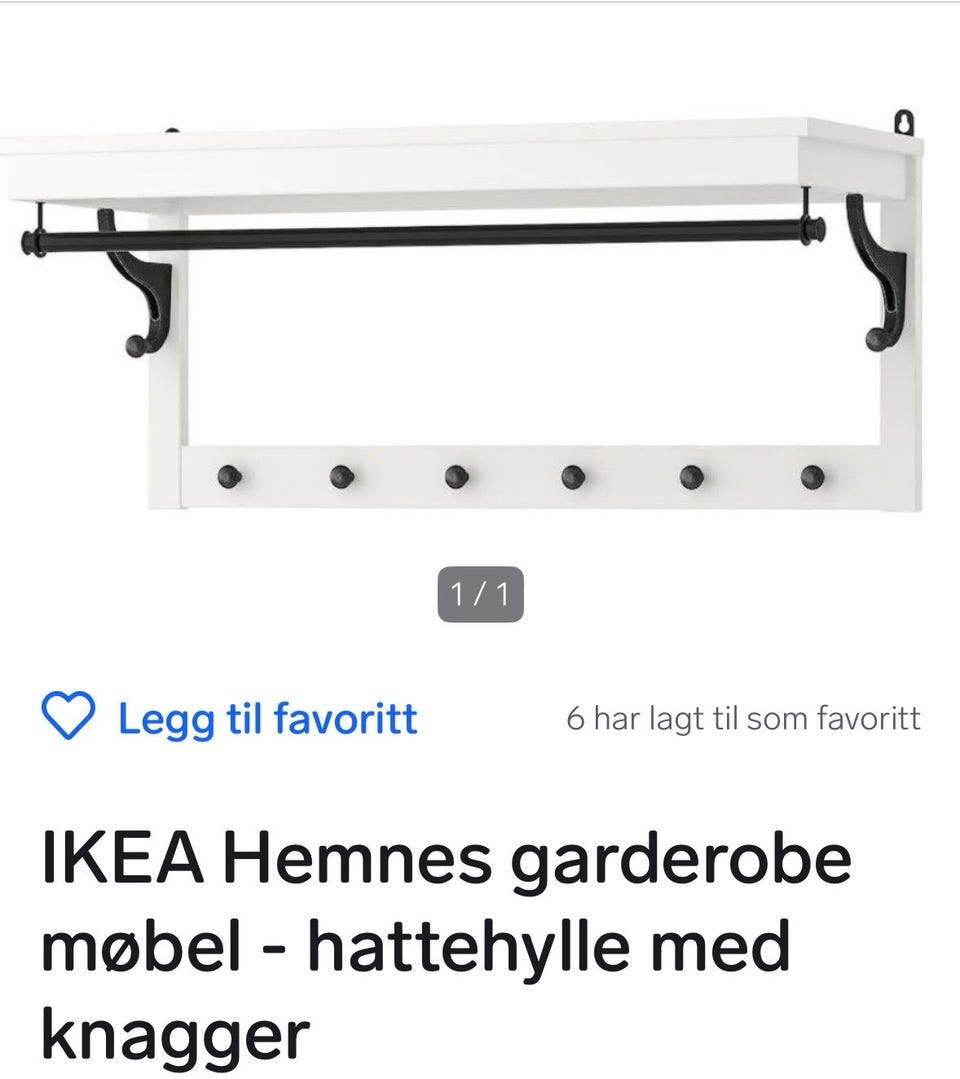Tap the image carousel to browse photos
960x1079 pixels.
pos(480,300)
